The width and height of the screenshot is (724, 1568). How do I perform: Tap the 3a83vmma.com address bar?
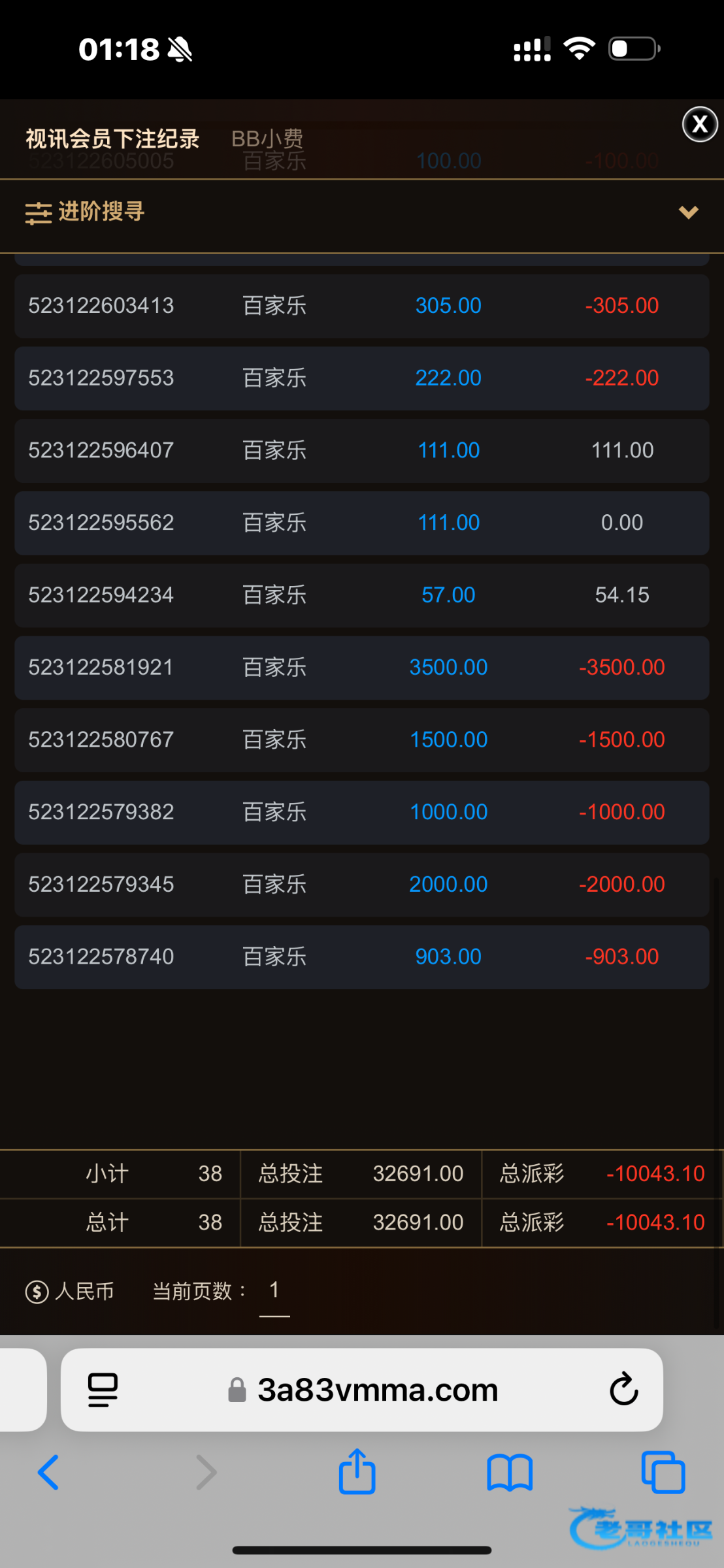click(378, 1390)
